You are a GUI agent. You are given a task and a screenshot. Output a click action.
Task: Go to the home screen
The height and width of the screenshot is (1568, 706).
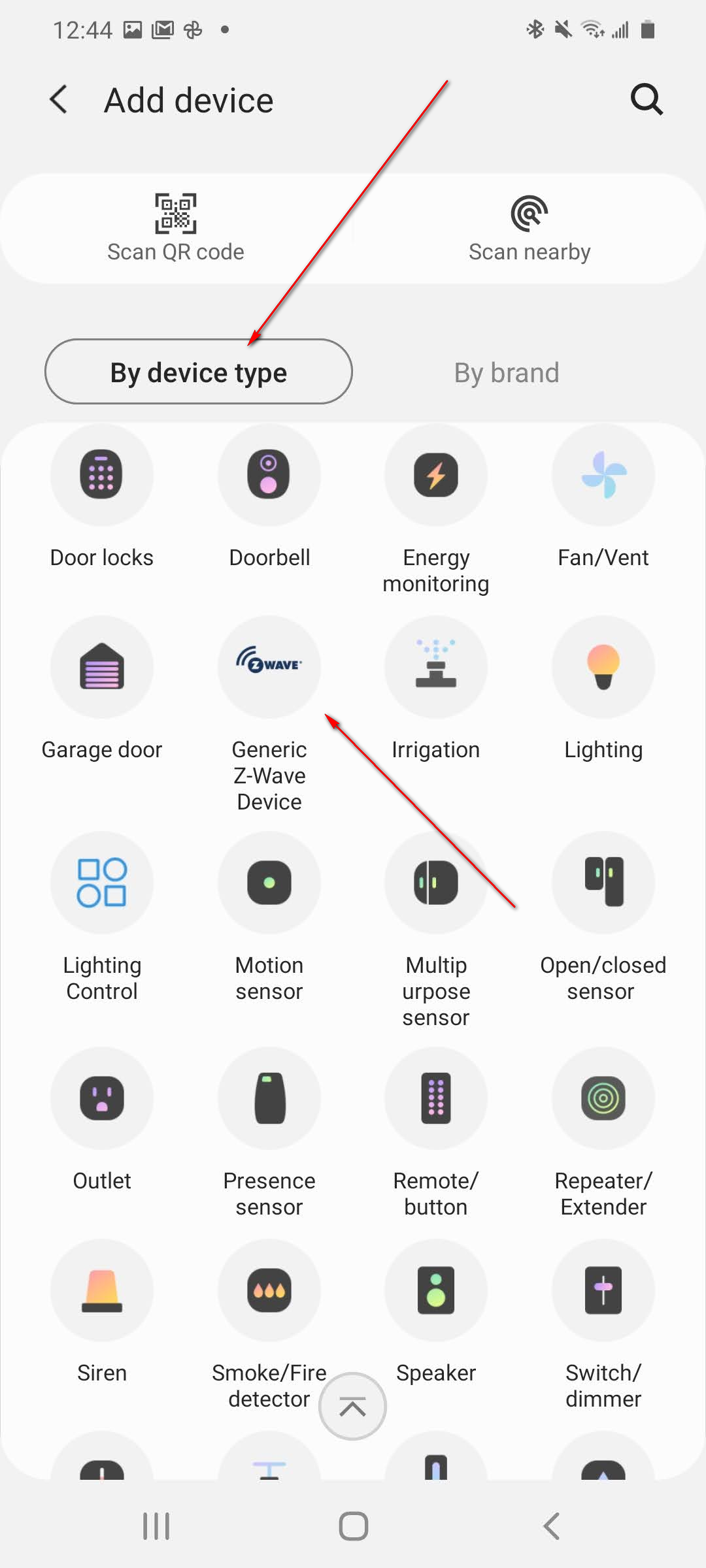pyautogui.click(x=353, y=1527)
